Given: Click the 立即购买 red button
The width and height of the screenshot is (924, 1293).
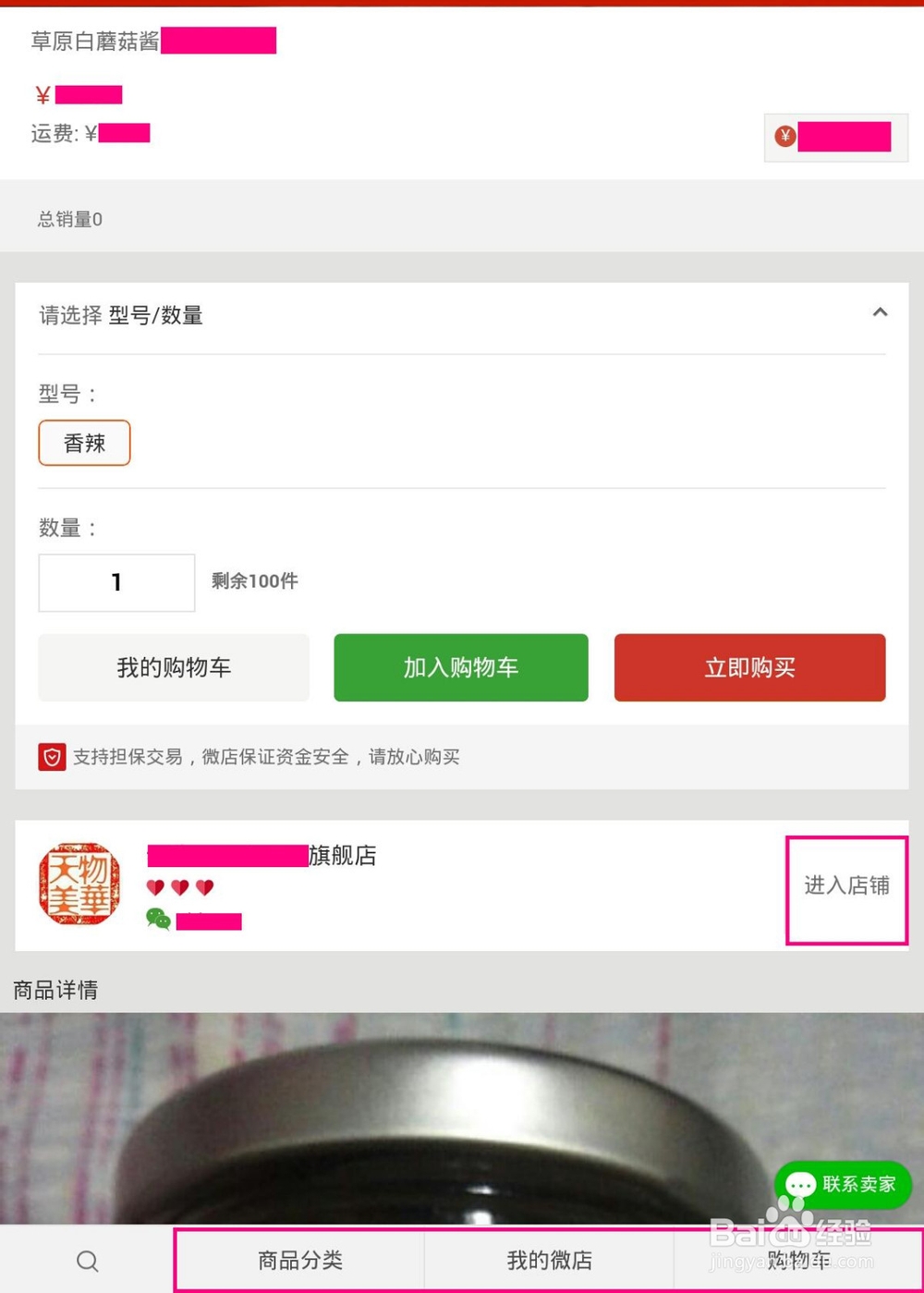Looking at the screenshot, I should tap(750, 667).
